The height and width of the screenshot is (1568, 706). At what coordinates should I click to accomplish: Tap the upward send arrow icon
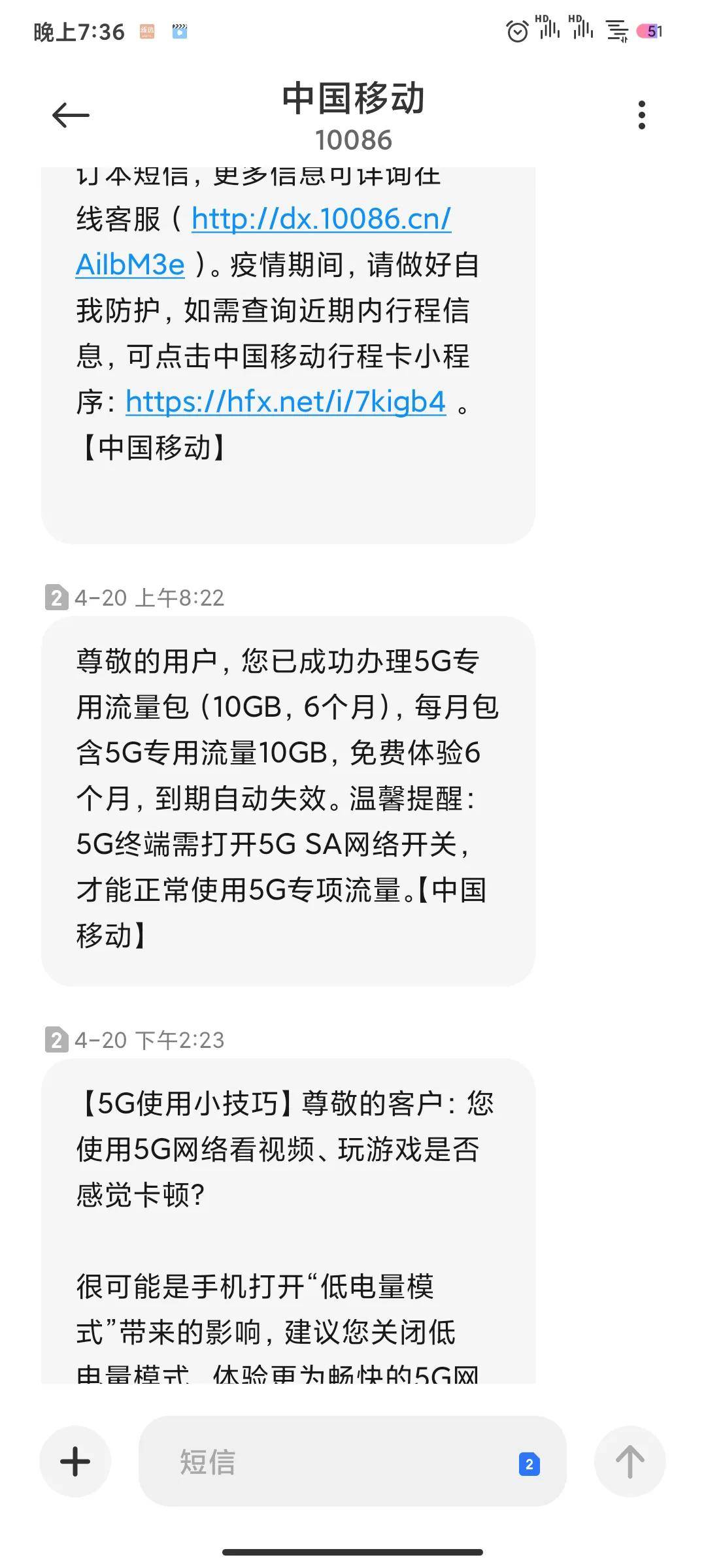630,1463
